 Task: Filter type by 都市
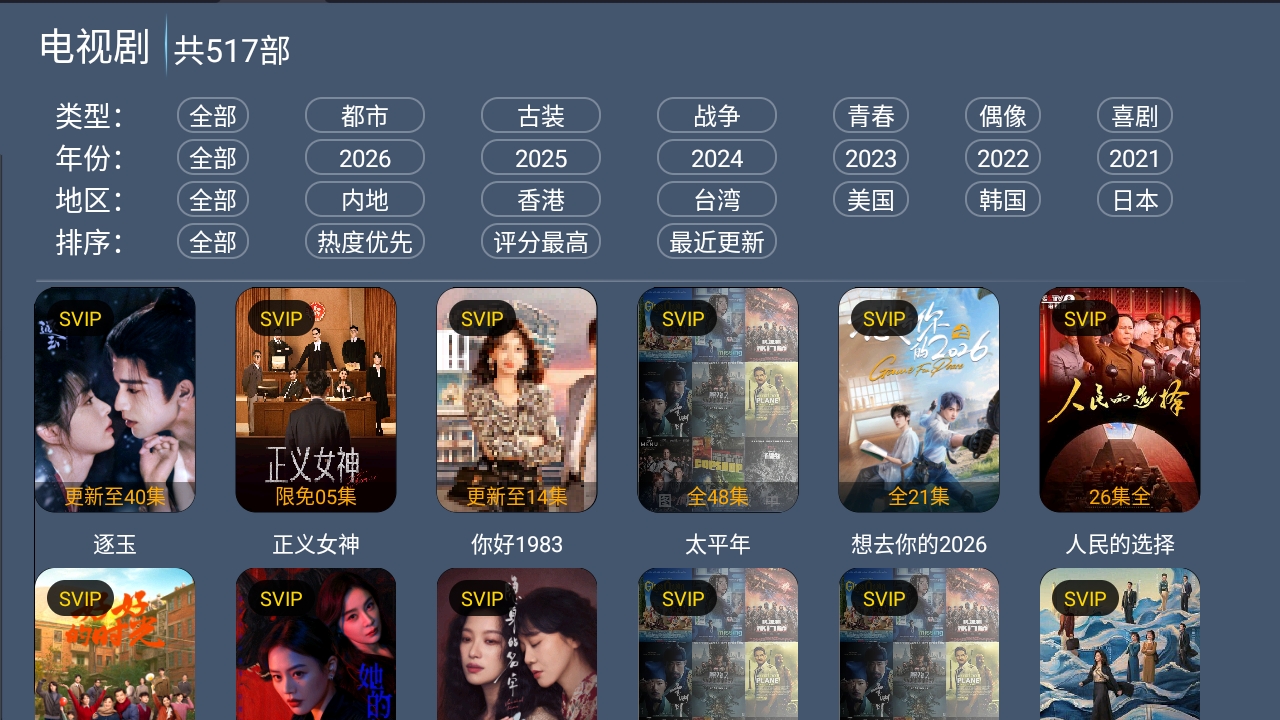[x=364, y=116]
